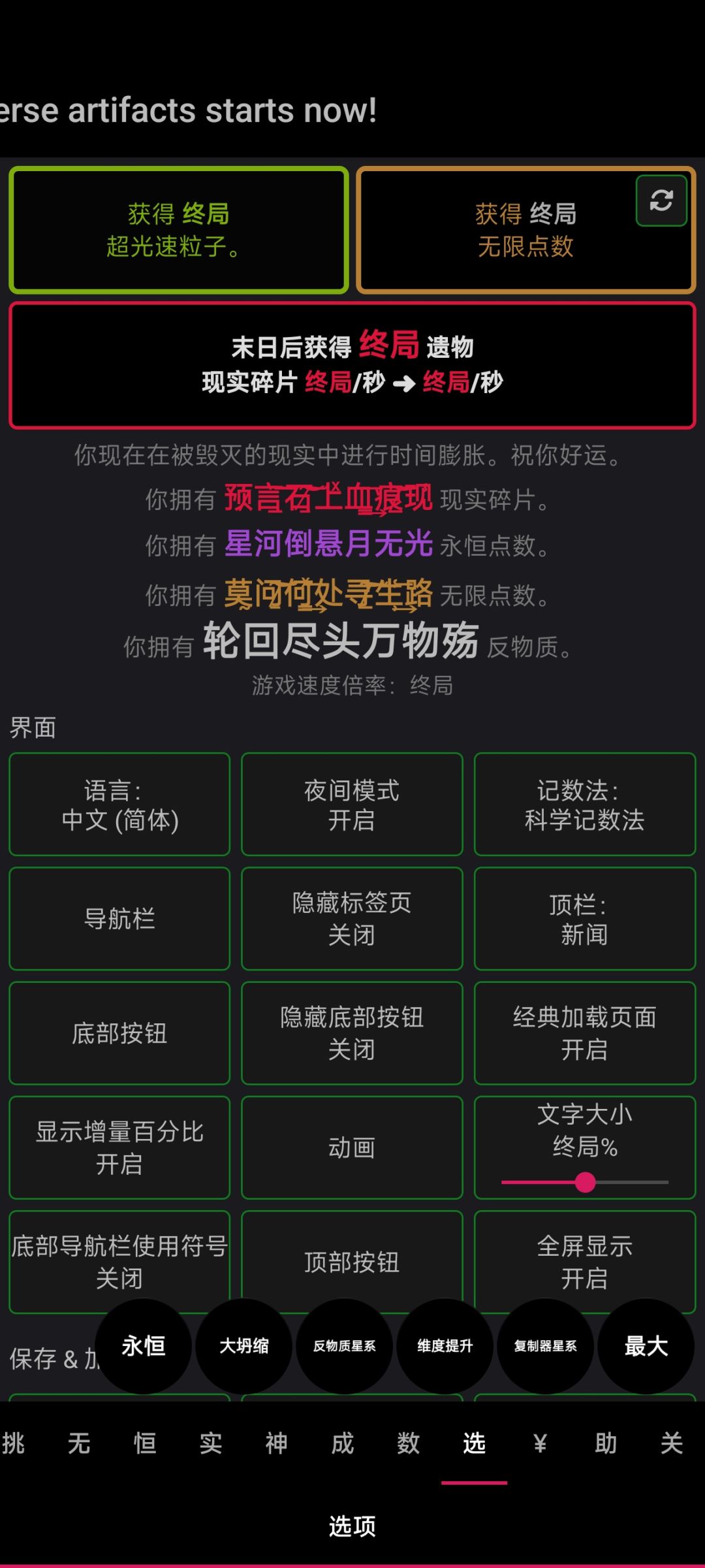Tap the 获得 终局 超光速粒子 button
705x1568 pixels.
[179, 230]
